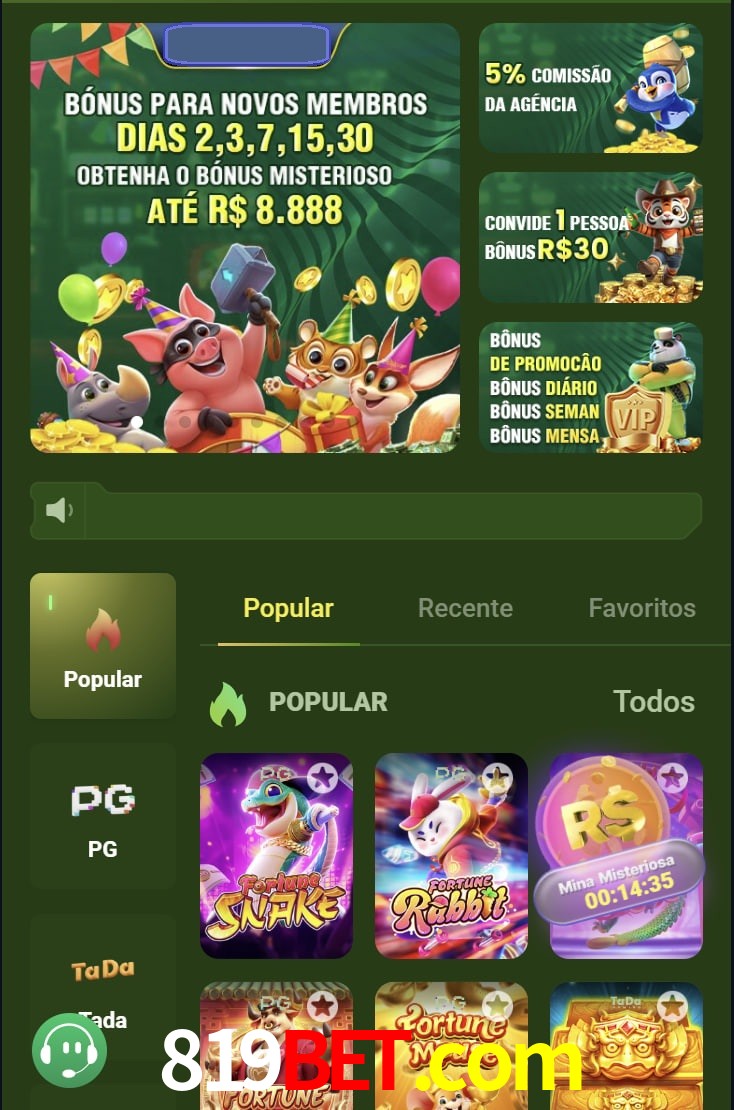This screenshot has height=1110, width=734.
Task: Click the Todos link to view all games
Action: [654, 701]
